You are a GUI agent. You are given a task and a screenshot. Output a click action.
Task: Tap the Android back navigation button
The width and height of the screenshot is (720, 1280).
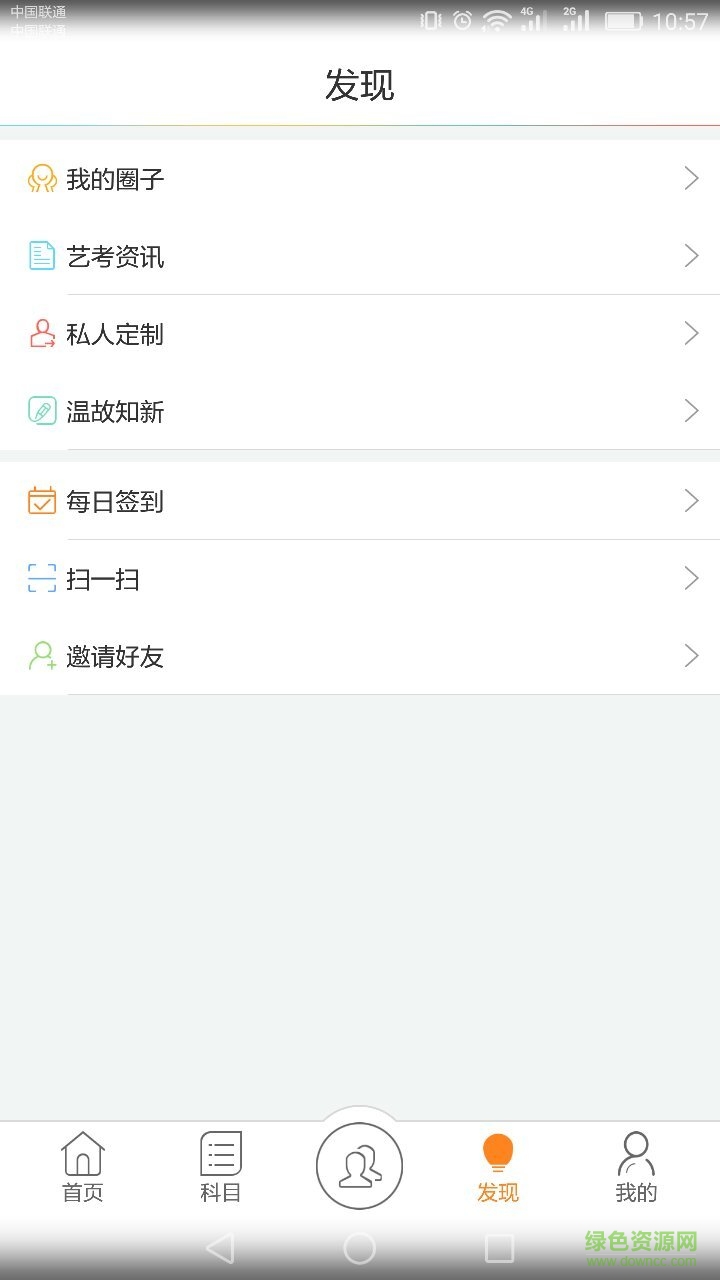pos(219,1248)
